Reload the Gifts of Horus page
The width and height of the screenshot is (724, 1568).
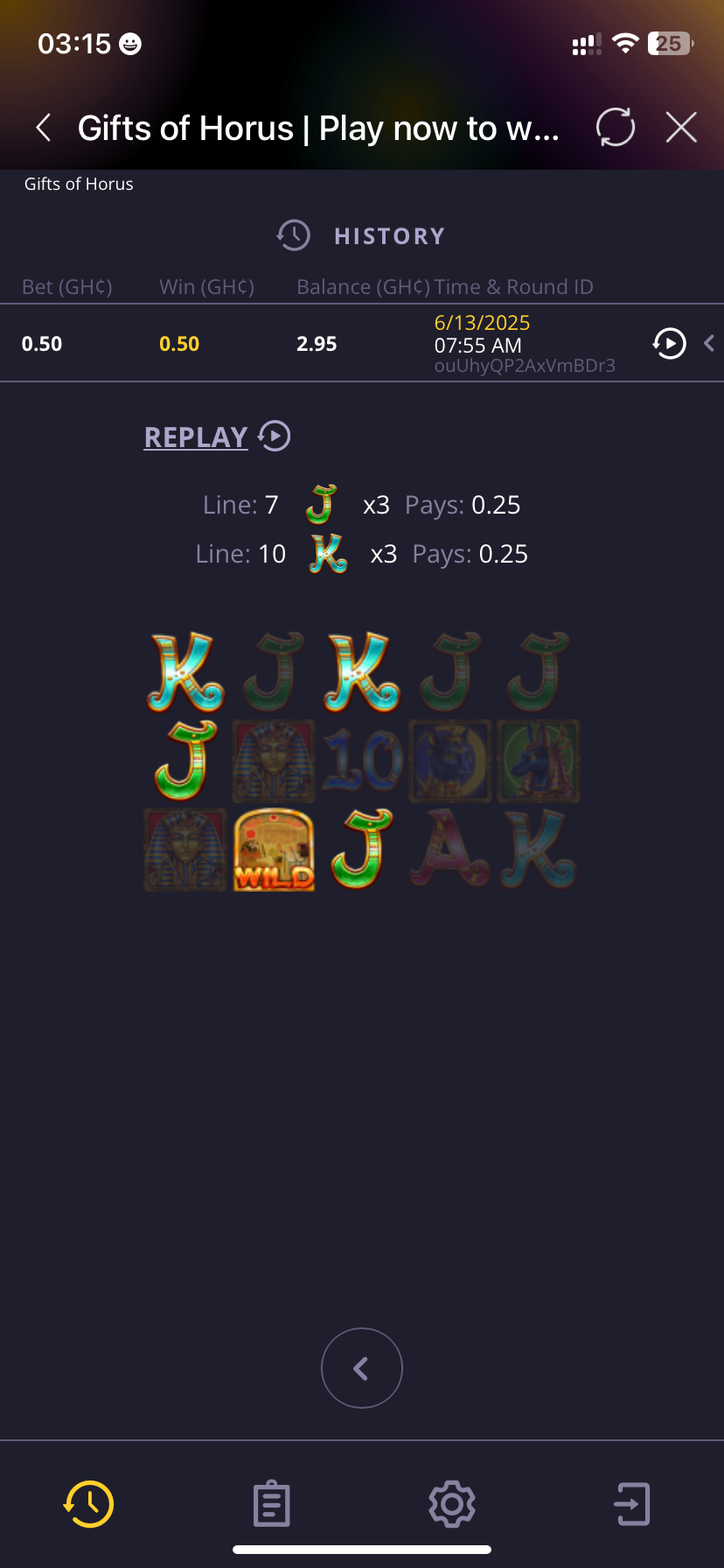(615, 128)
